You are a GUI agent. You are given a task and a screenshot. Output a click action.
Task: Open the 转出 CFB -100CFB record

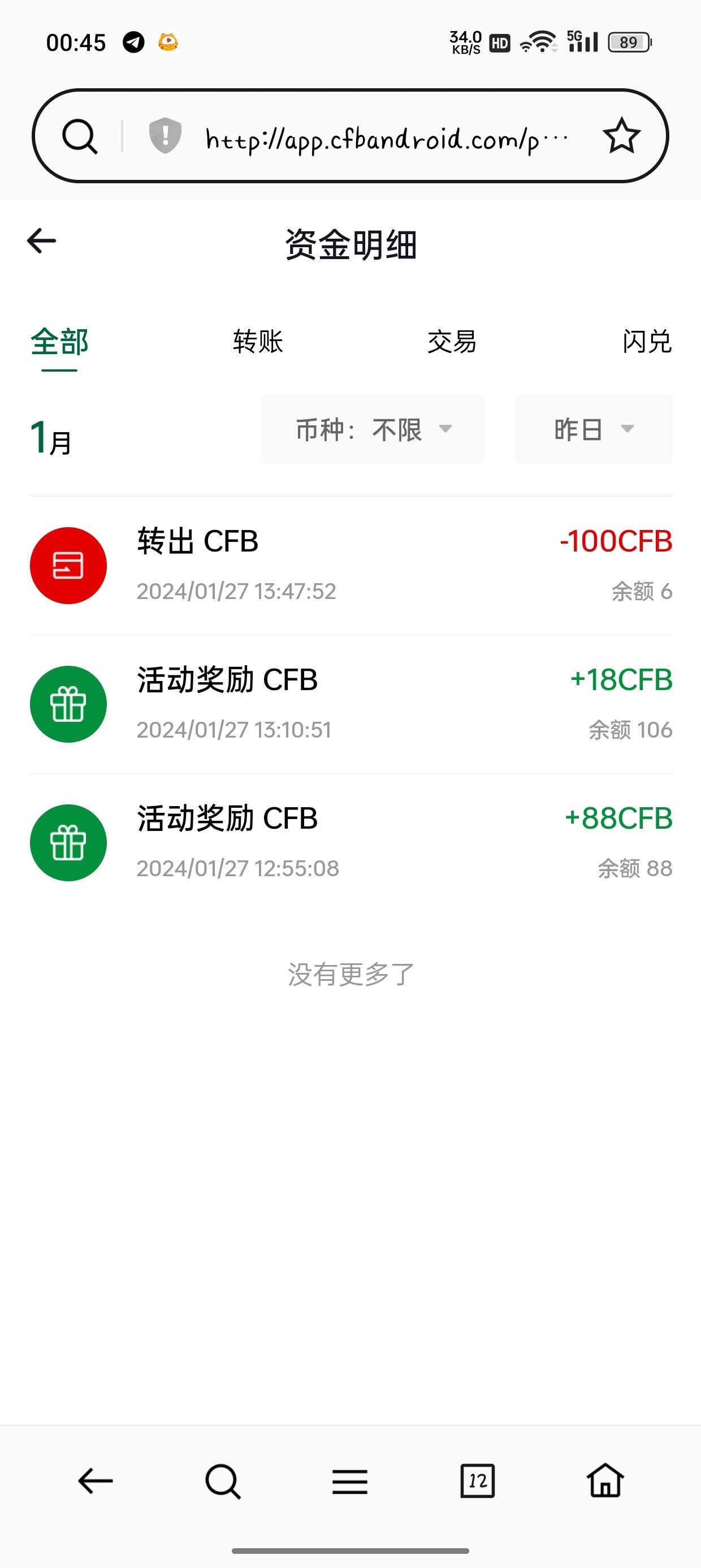coord(350,566)
